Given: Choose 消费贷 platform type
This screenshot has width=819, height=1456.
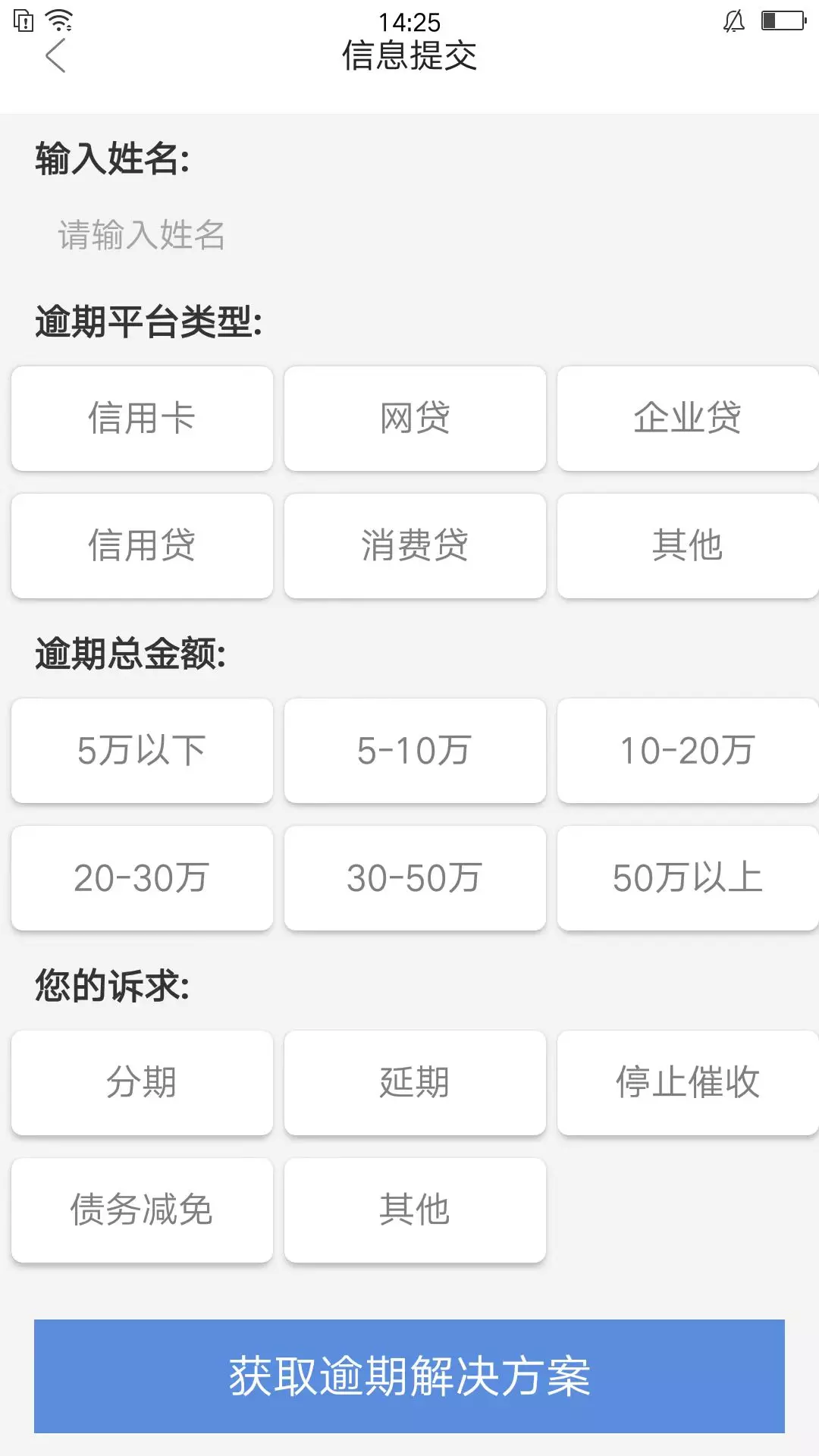Looking at the screenshot, I should click(415, 546).
